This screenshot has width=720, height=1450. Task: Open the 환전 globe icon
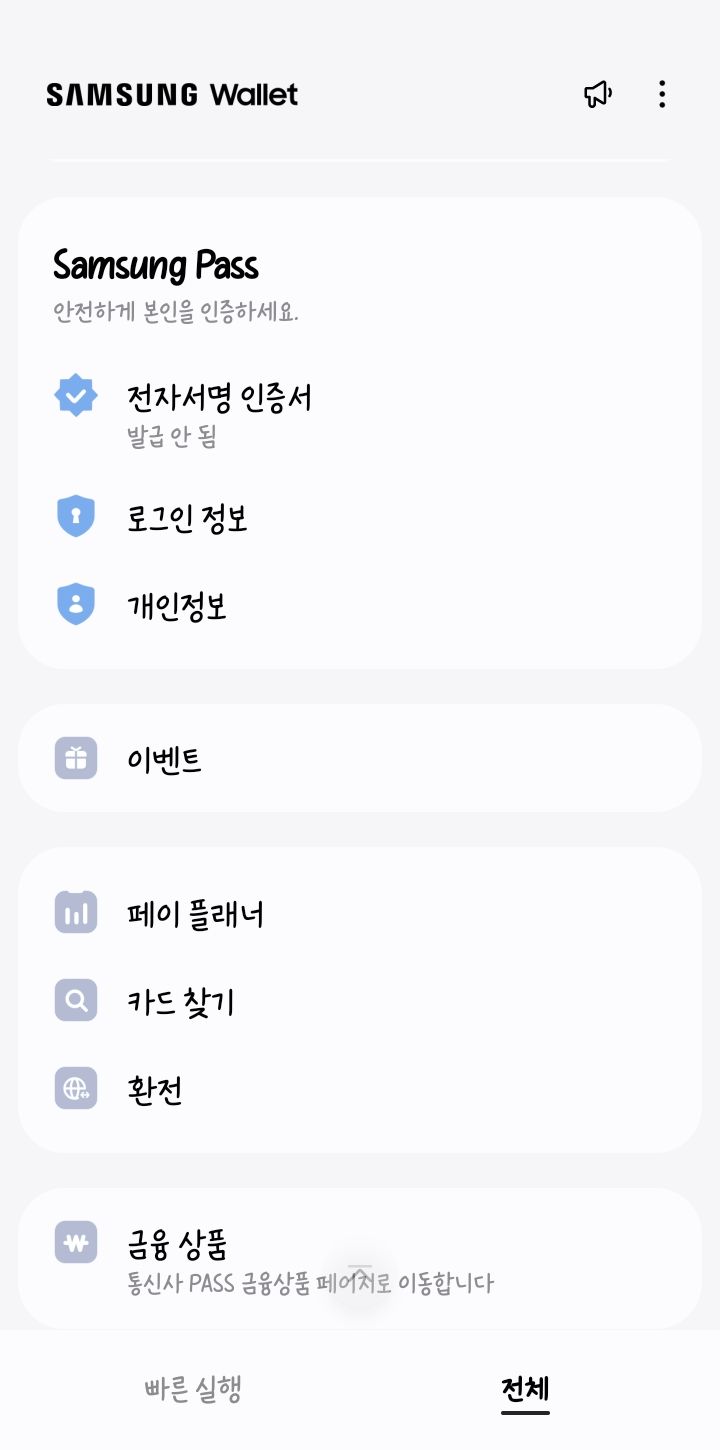tap(75, 1090)
